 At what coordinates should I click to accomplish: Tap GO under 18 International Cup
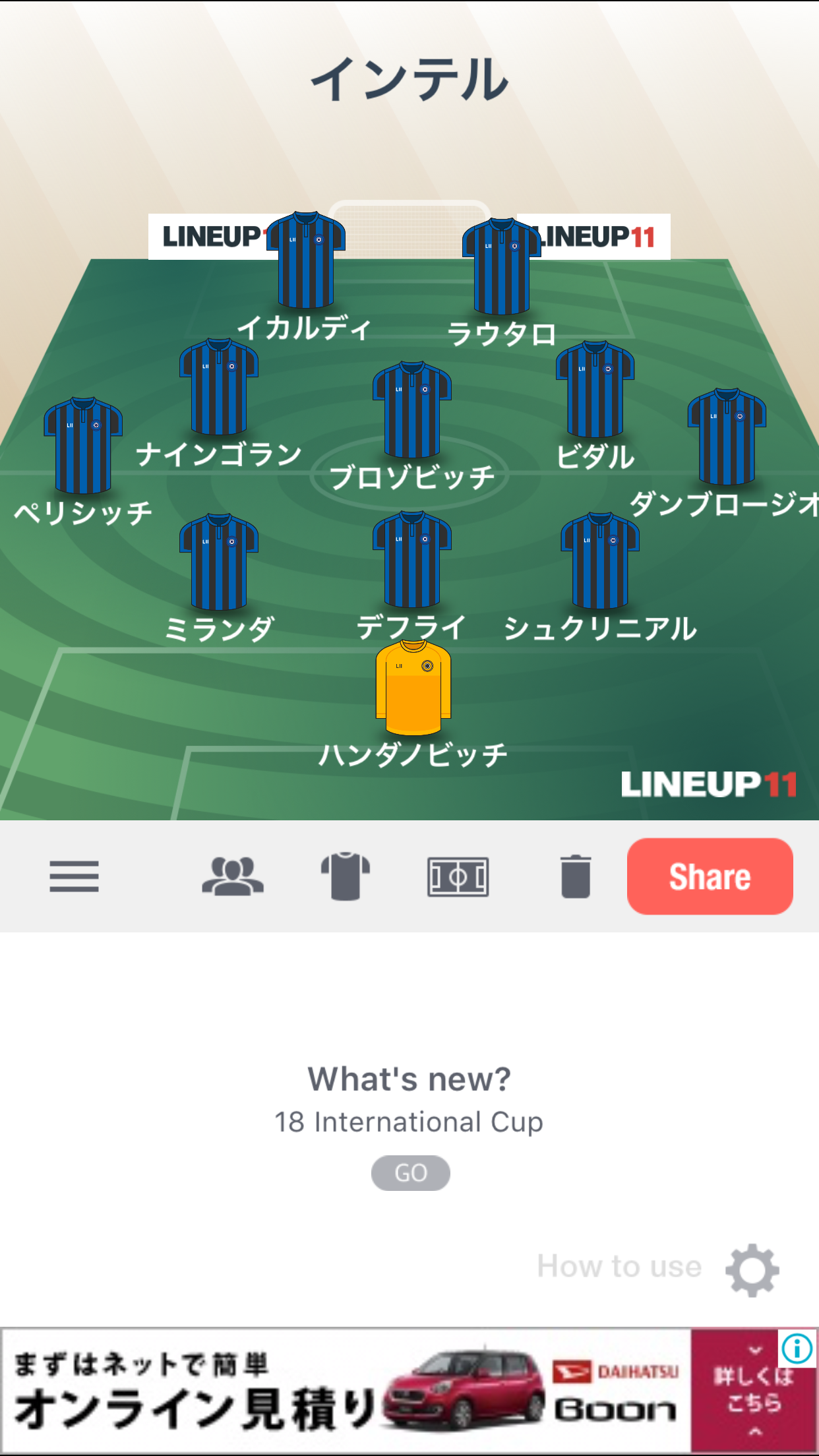411,1173
